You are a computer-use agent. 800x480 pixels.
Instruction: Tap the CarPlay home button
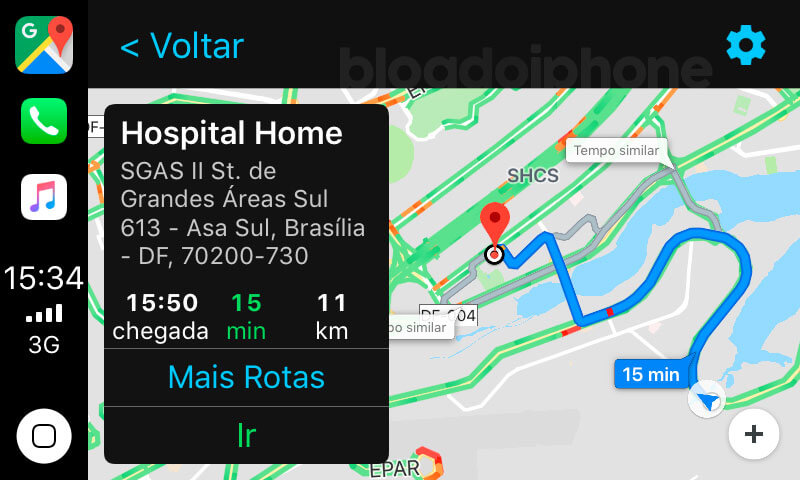click(x=43, y=436)
